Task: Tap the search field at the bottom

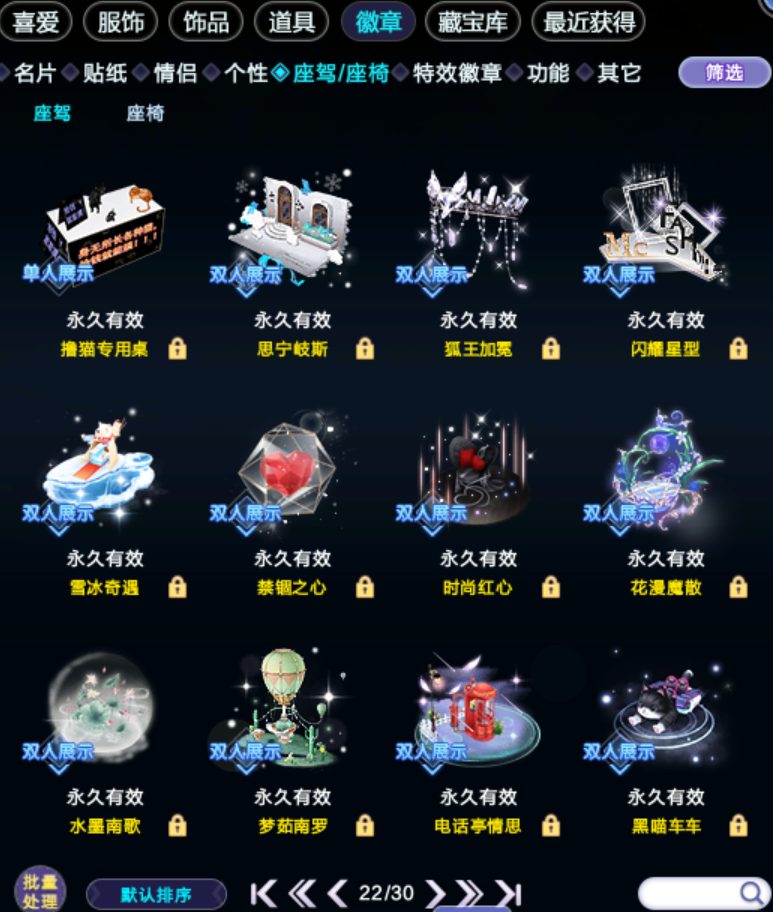Action: pyautogui.click(x=704, y=893)
